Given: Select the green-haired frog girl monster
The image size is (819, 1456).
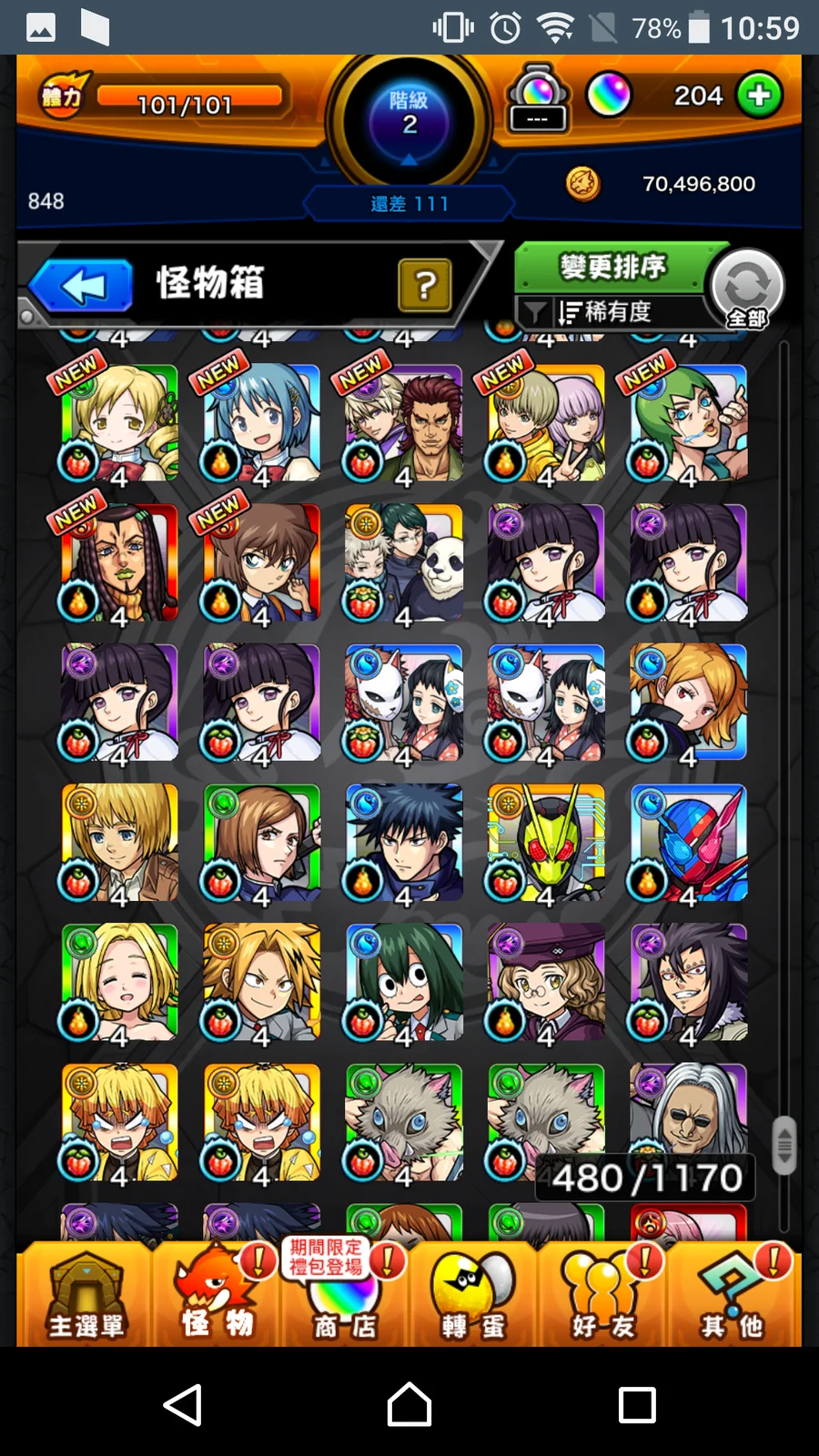Looking at the screenshot, I should (x=403, y=983).
